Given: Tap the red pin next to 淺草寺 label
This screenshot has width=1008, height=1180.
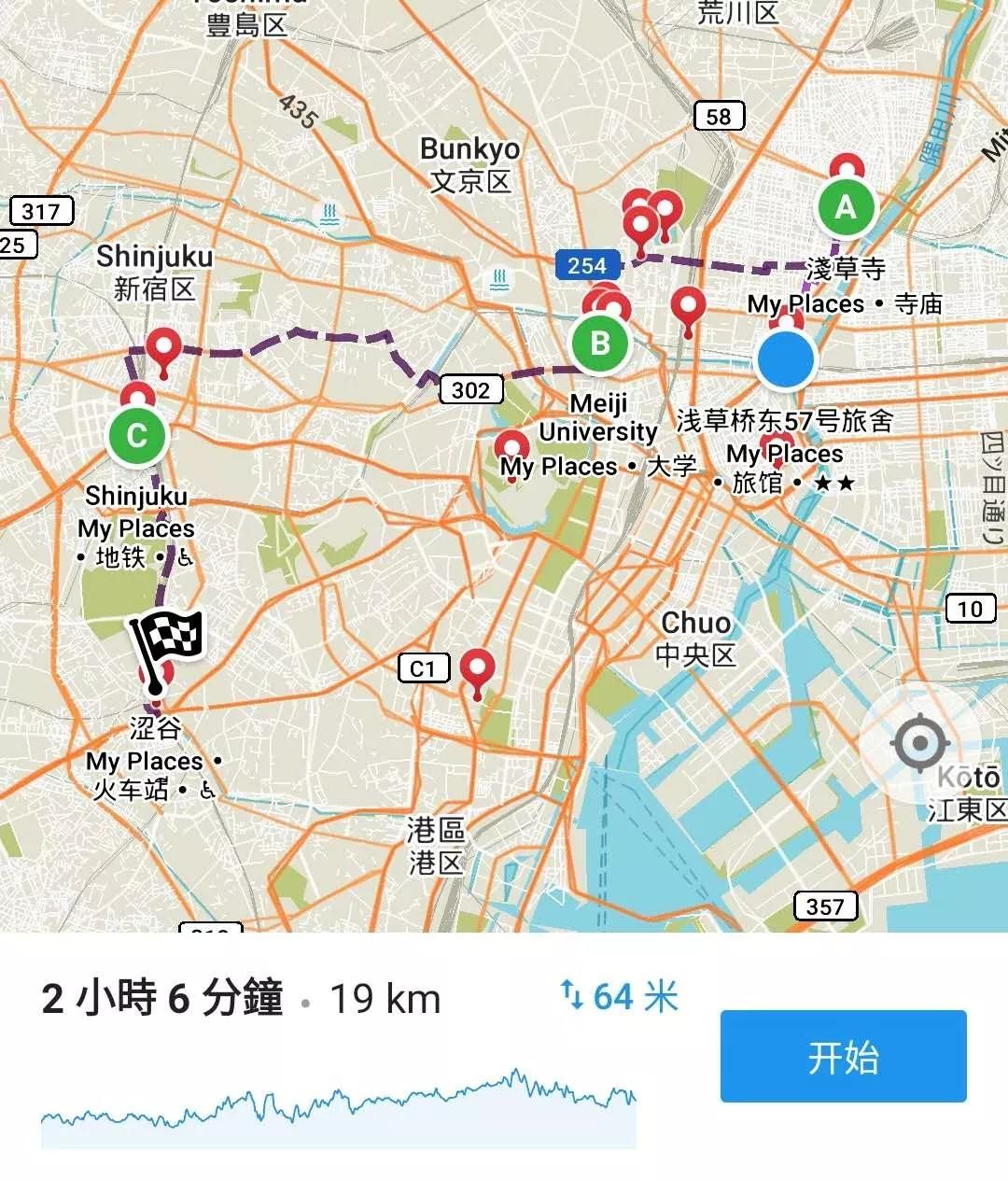Looking at the screenshot, I should [x=845, y=165].
